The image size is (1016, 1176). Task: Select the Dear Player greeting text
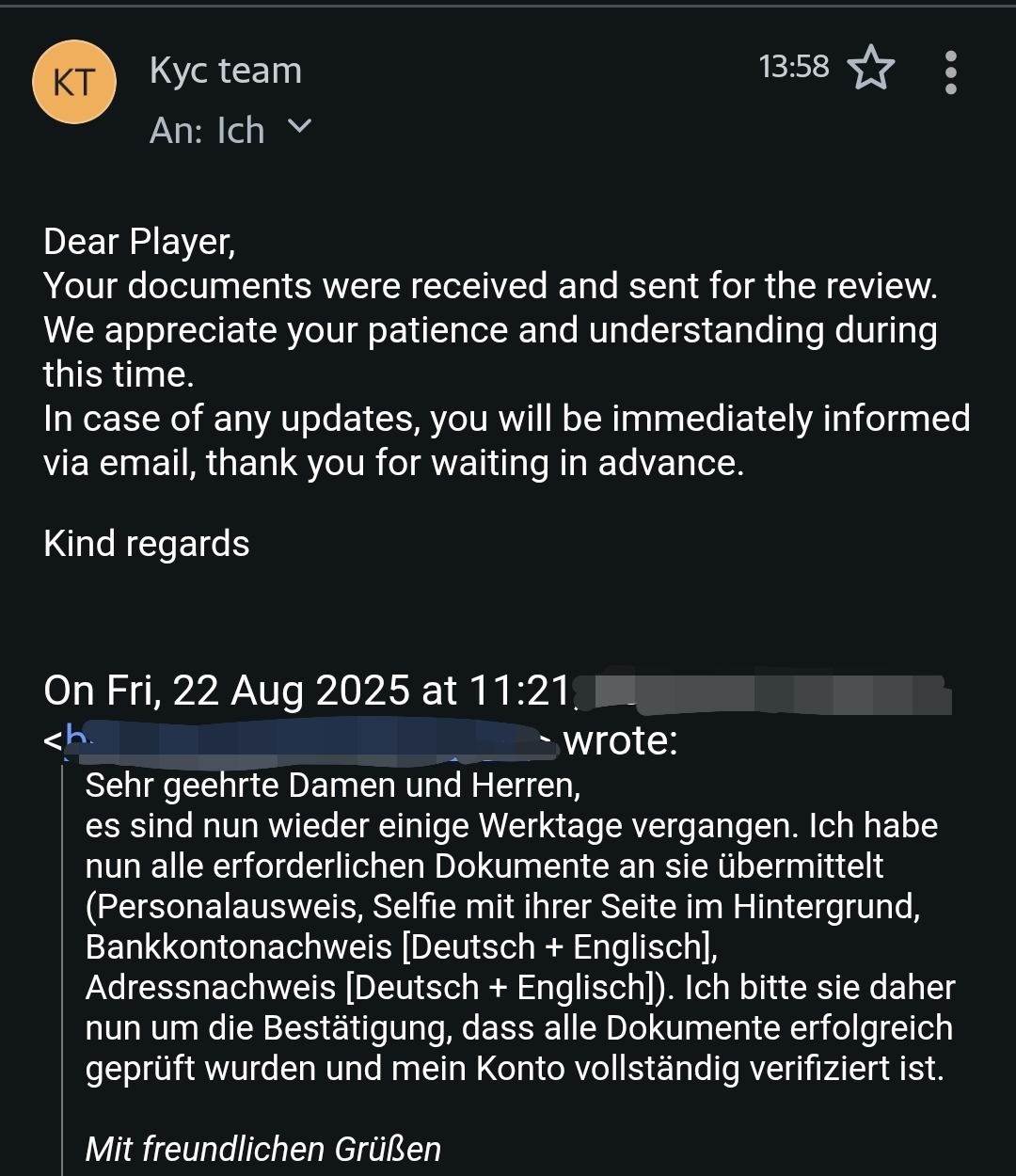pos(139,242)
